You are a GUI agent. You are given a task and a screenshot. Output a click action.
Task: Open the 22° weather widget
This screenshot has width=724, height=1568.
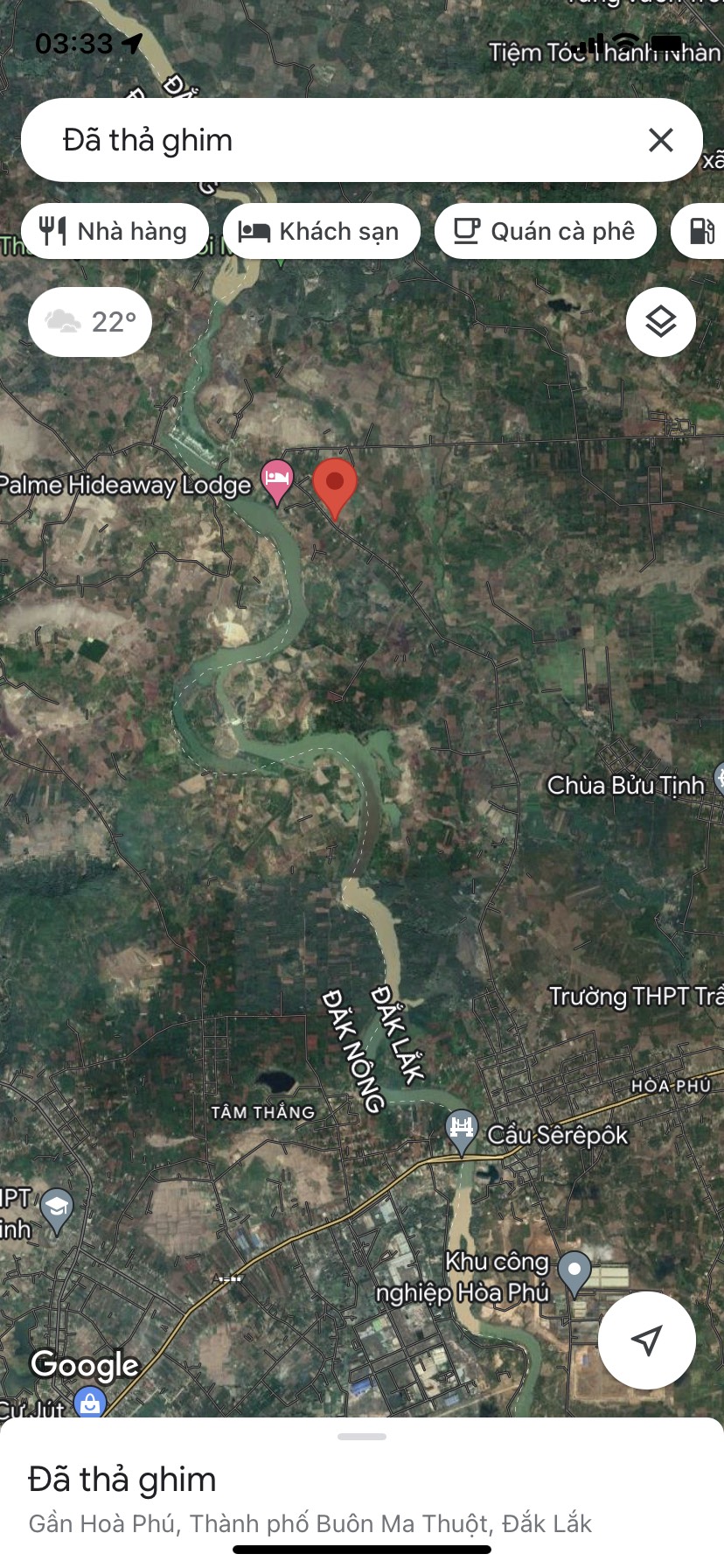(90, 322)
